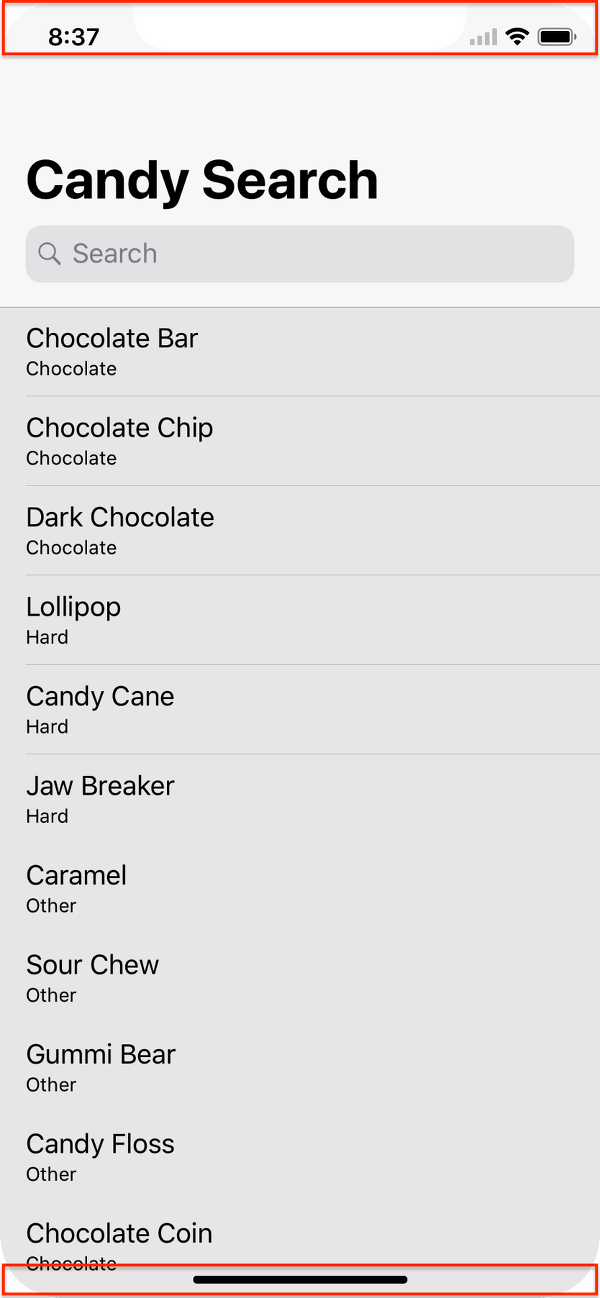Tap the Candy Floss item

[300, 1157]
